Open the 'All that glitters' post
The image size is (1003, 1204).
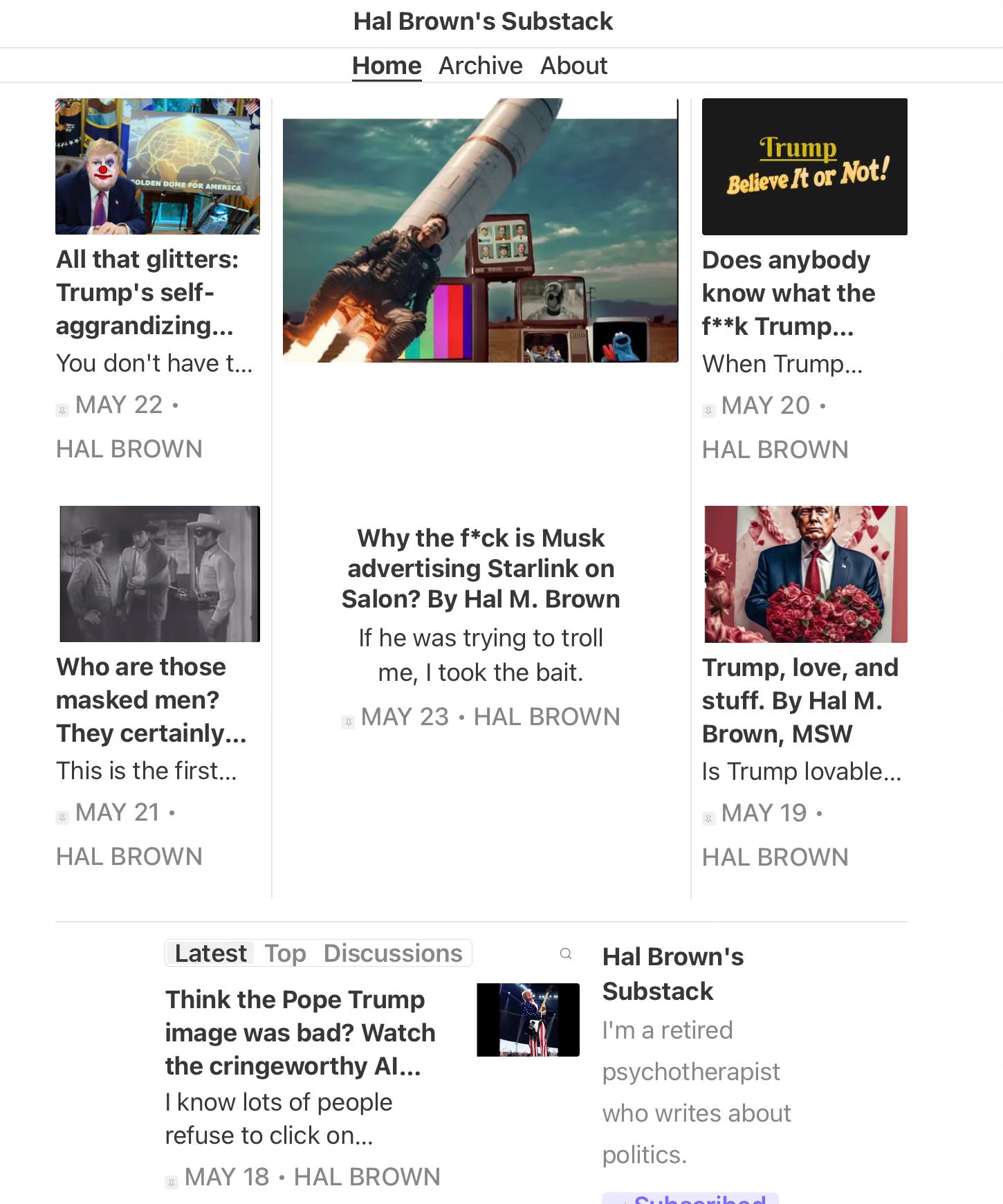point(147,292)
